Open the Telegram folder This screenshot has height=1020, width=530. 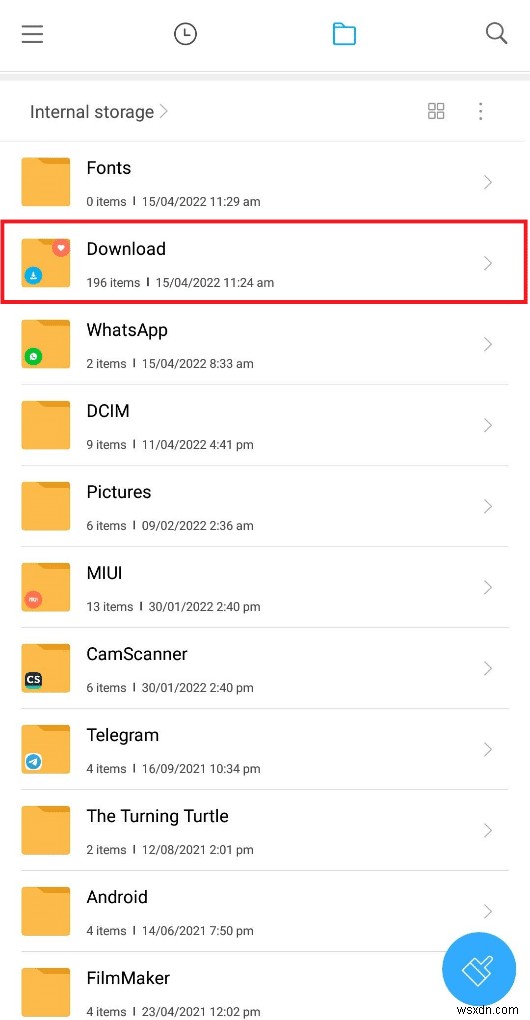tap(265, 749)
